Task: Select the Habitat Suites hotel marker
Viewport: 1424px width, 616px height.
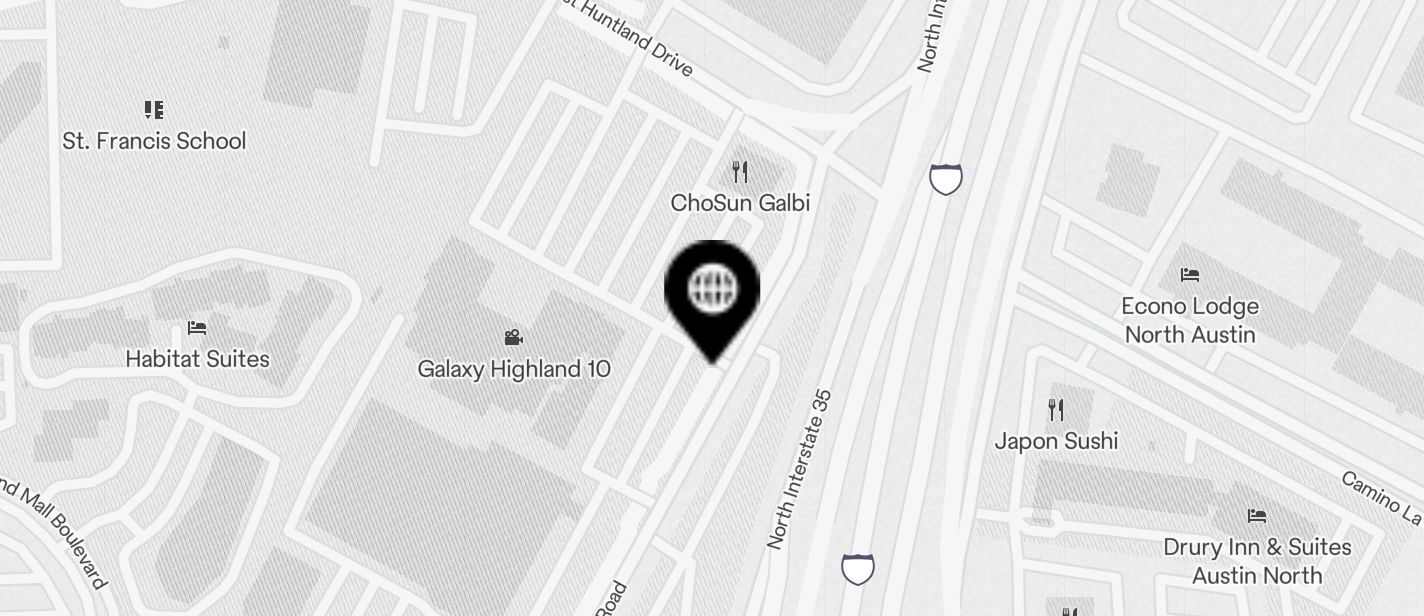Action: 197,328
